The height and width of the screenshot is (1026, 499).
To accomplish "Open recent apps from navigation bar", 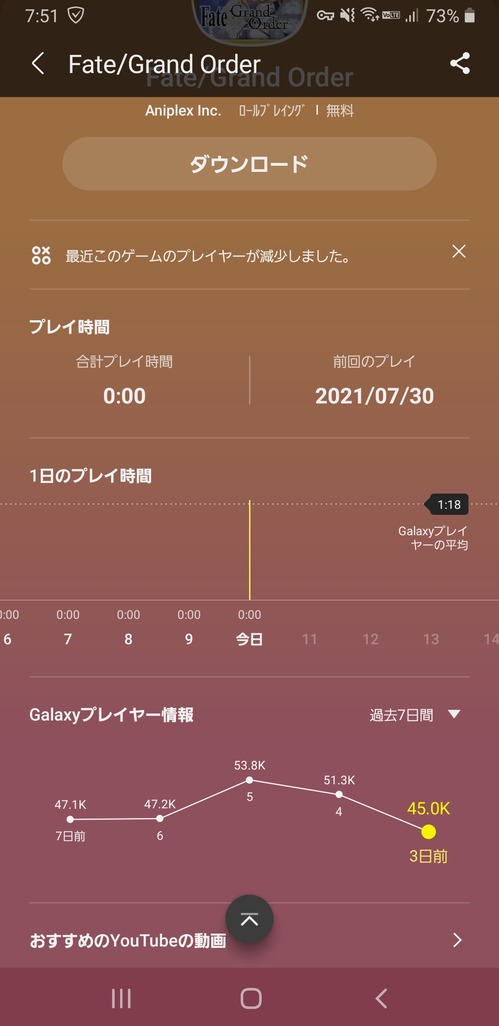I will pyautogui.click(x=121, y=998).
